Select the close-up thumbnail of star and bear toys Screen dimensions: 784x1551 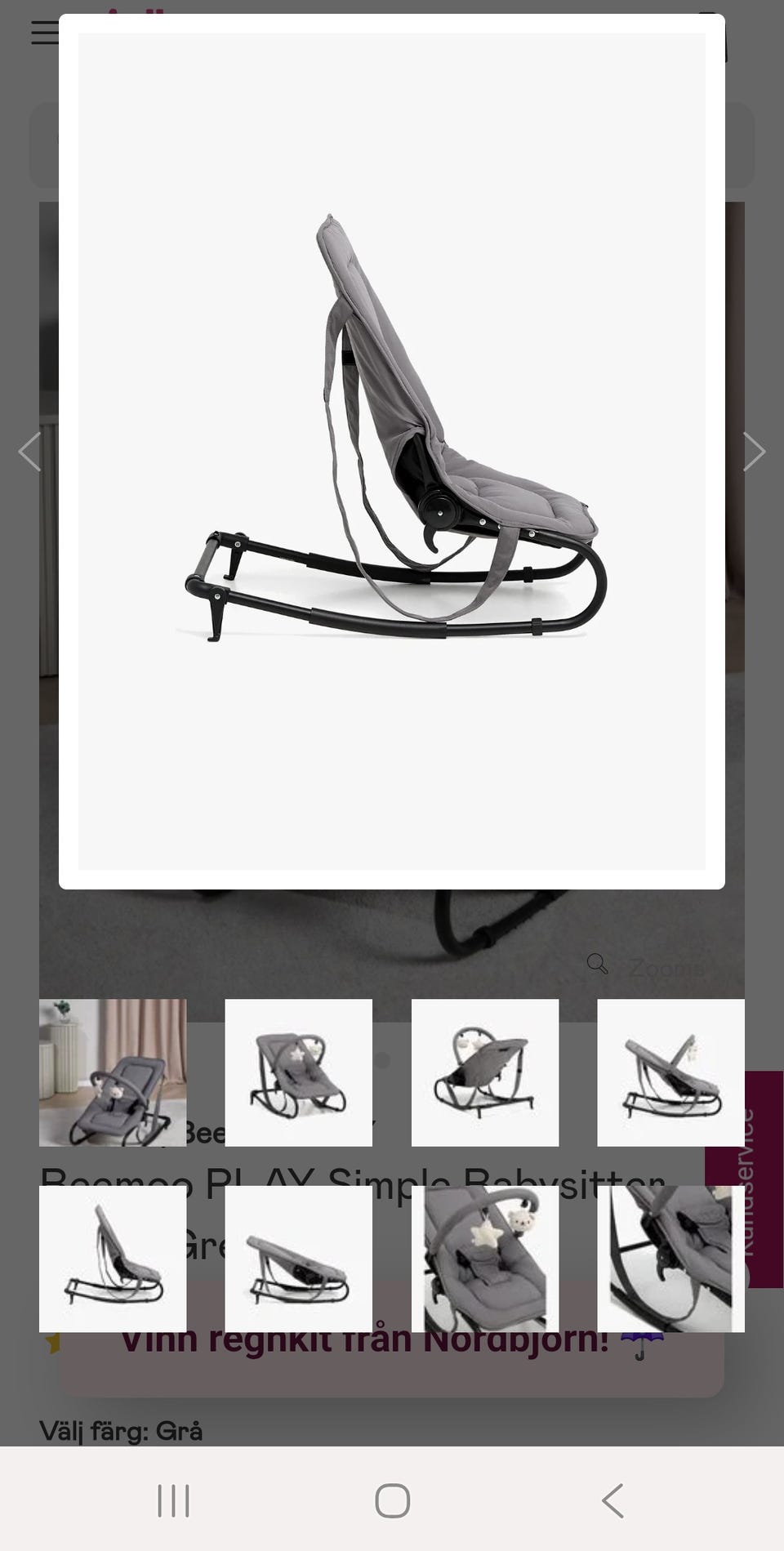click(x=485, y=1259)
